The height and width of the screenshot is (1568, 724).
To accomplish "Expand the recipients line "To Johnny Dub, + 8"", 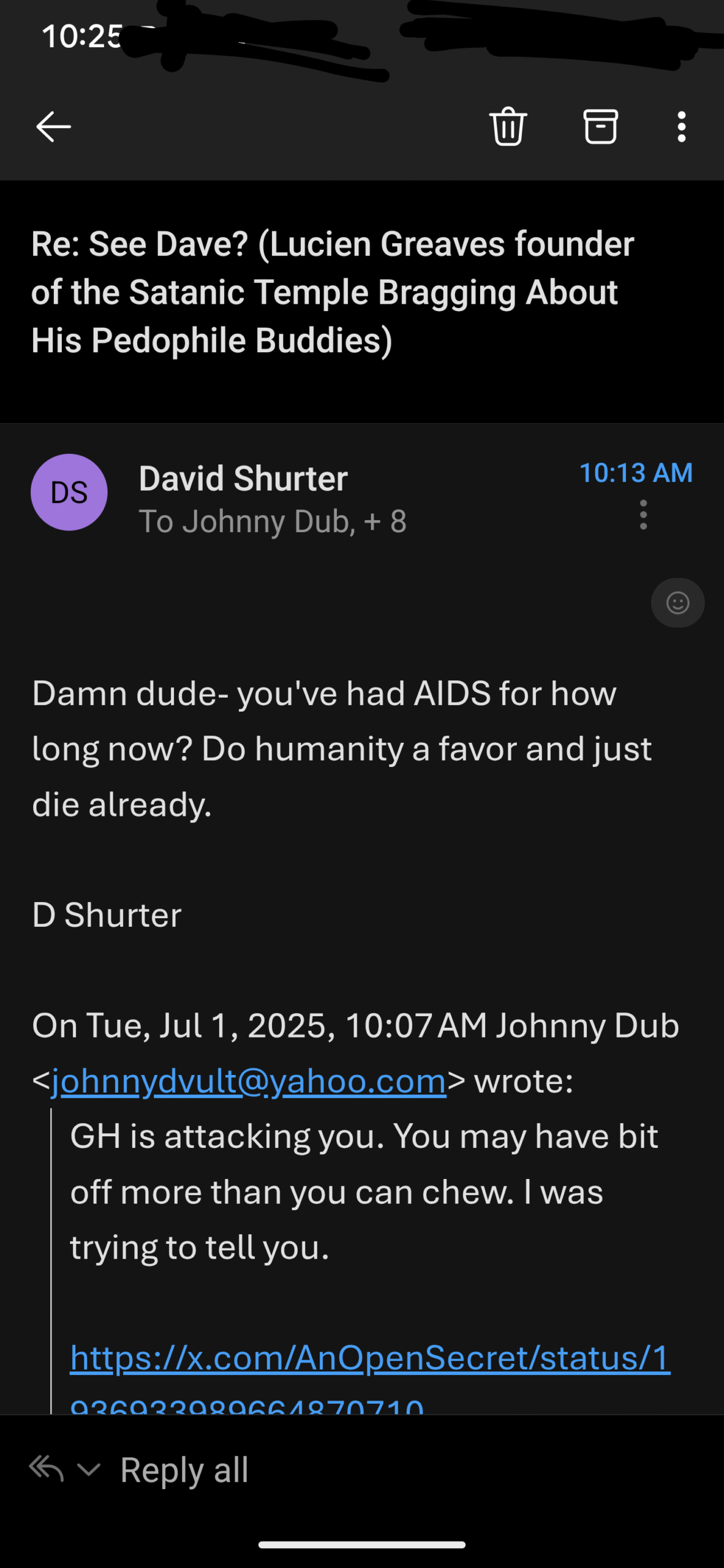I will click(273, 522).
